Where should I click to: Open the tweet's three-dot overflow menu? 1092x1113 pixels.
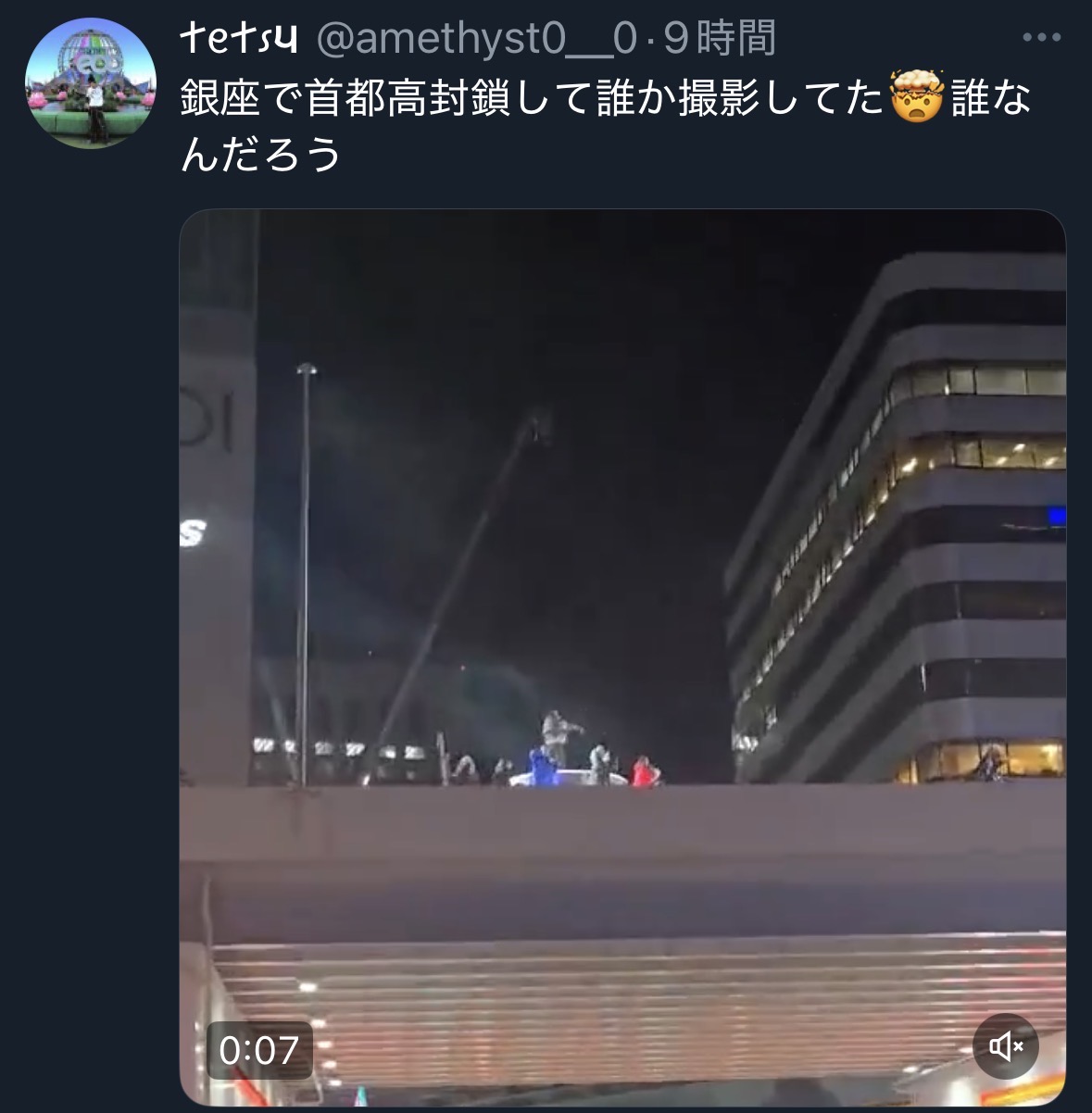click(x=1040, y=38)
